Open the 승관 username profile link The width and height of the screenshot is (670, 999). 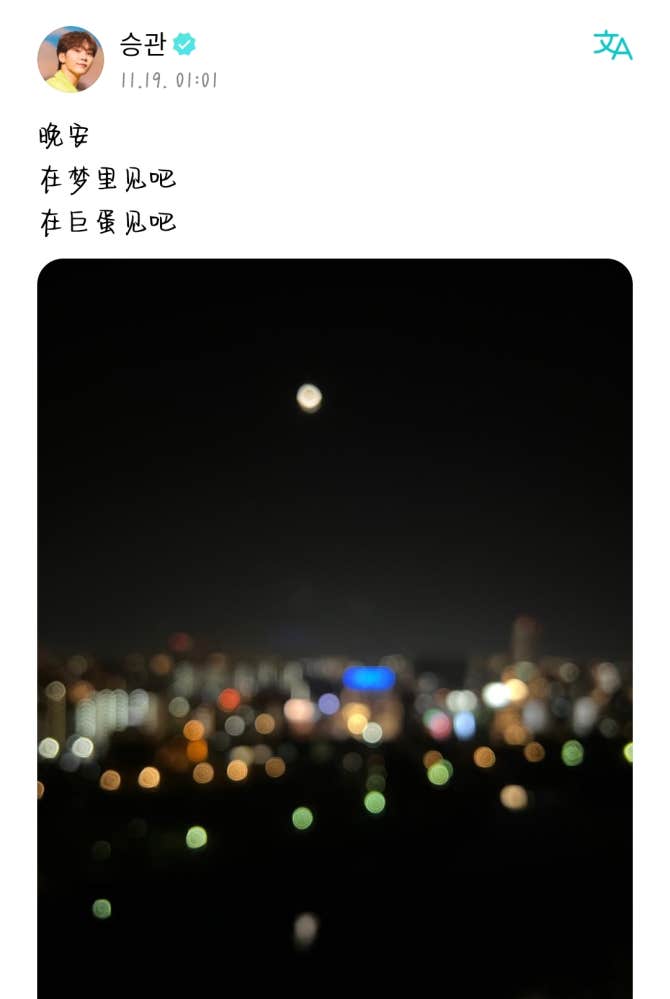click(x=143, y=44)
